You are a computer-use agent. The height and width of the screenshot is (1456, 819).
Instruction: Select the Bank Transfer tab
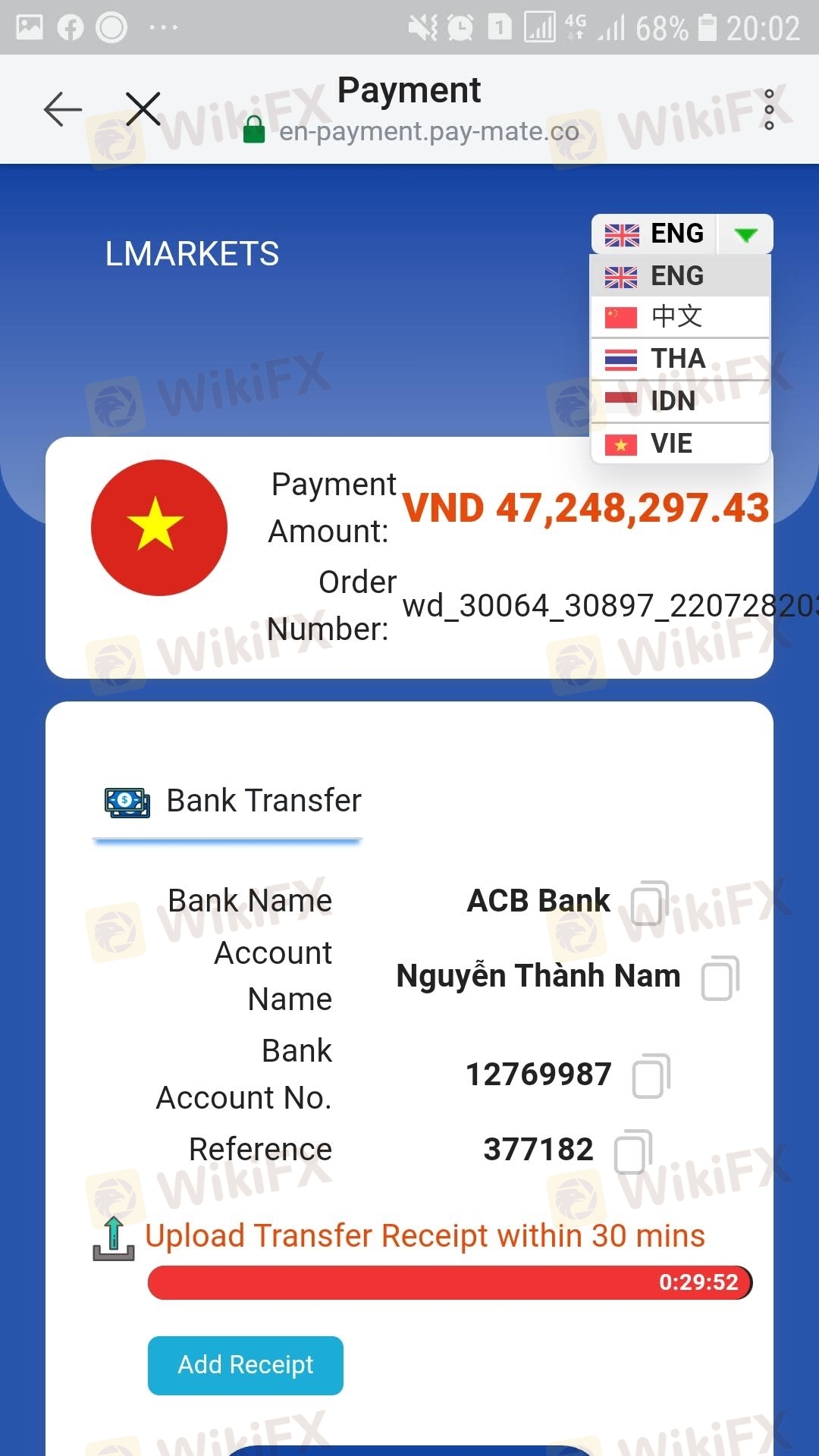tap(231, 802)
